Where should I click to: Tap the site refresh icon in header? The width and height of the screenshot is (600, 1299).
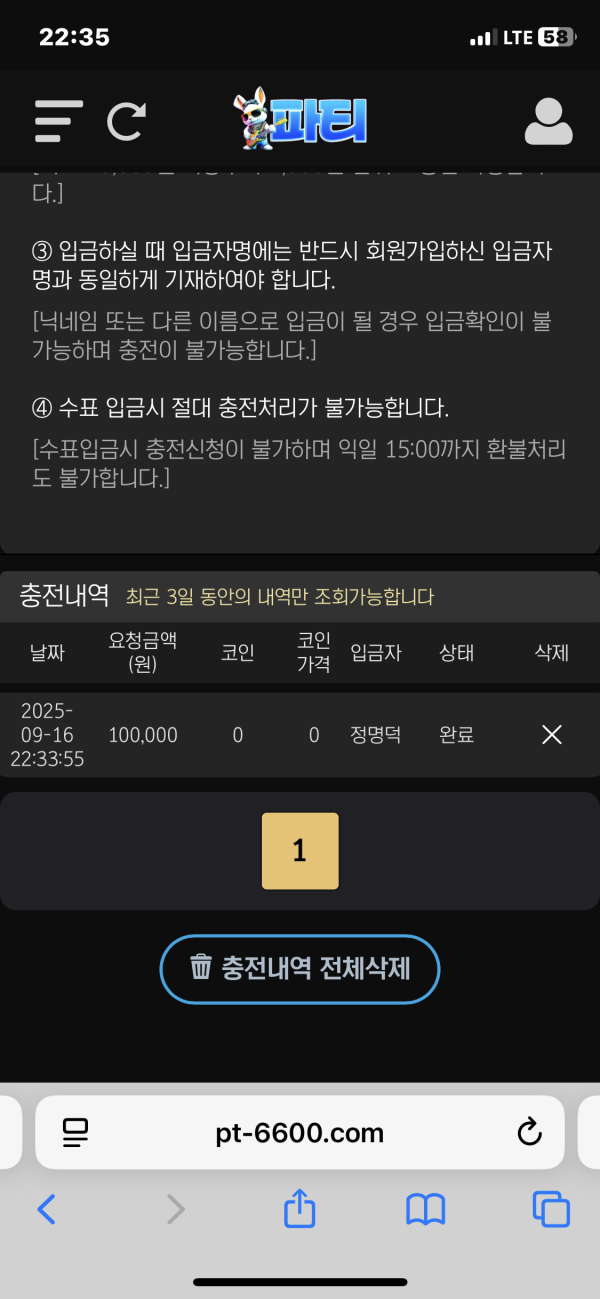pos(127,121)
